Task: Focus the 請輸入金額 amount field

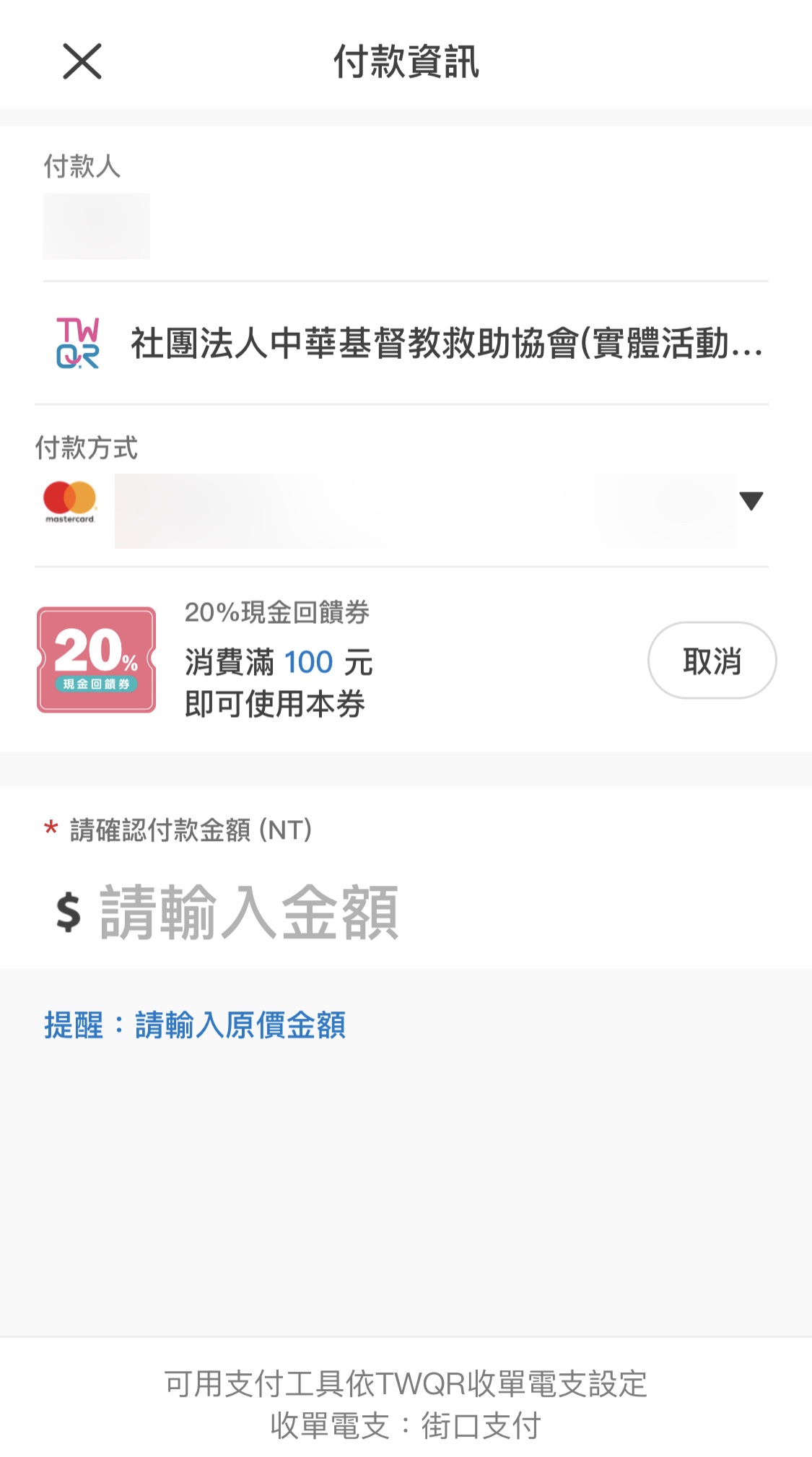Action: (x=249, y=913)
